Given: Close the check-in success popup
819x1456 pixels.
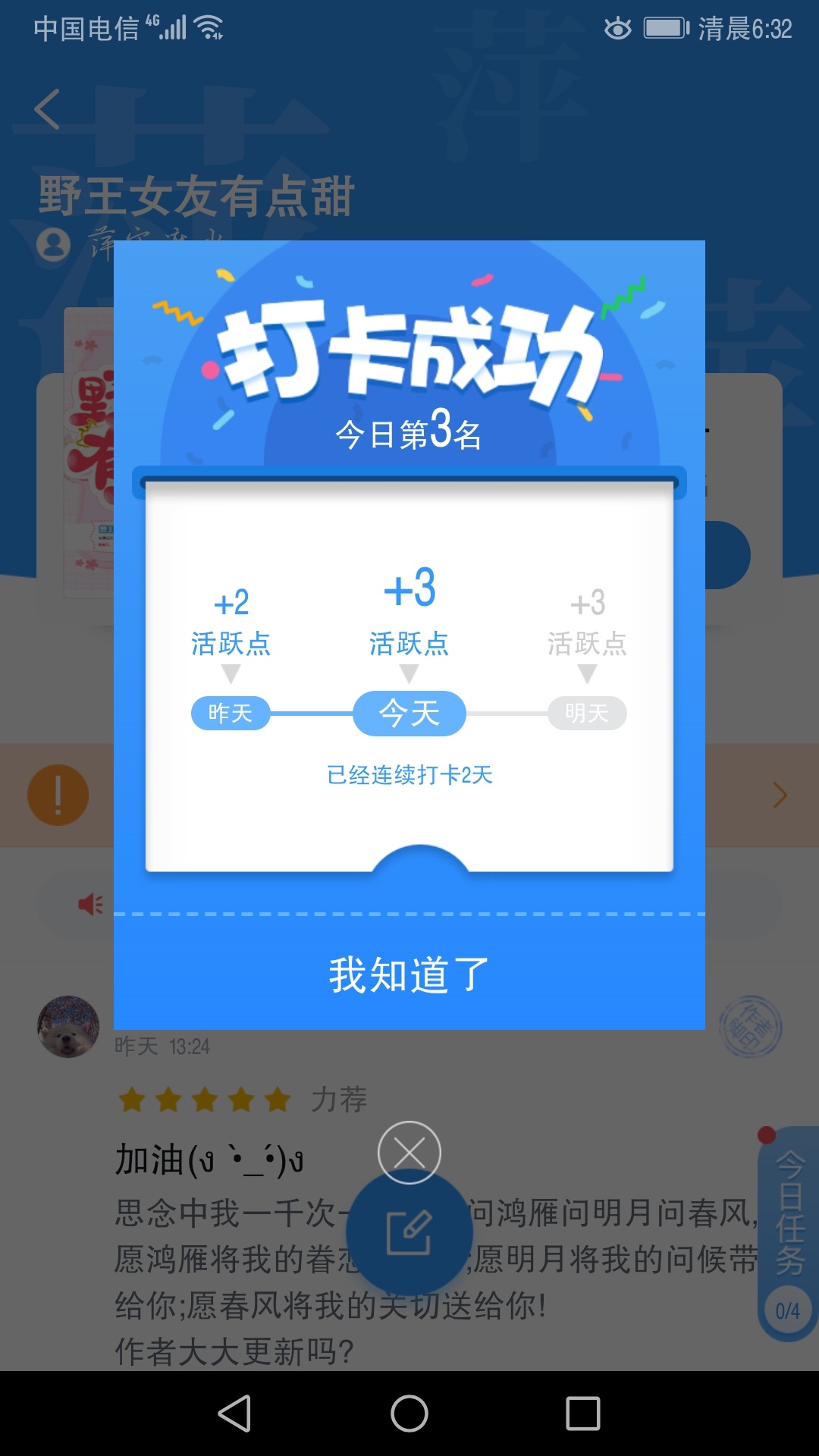Looking at the screenshot, I should pos(409,1153).
